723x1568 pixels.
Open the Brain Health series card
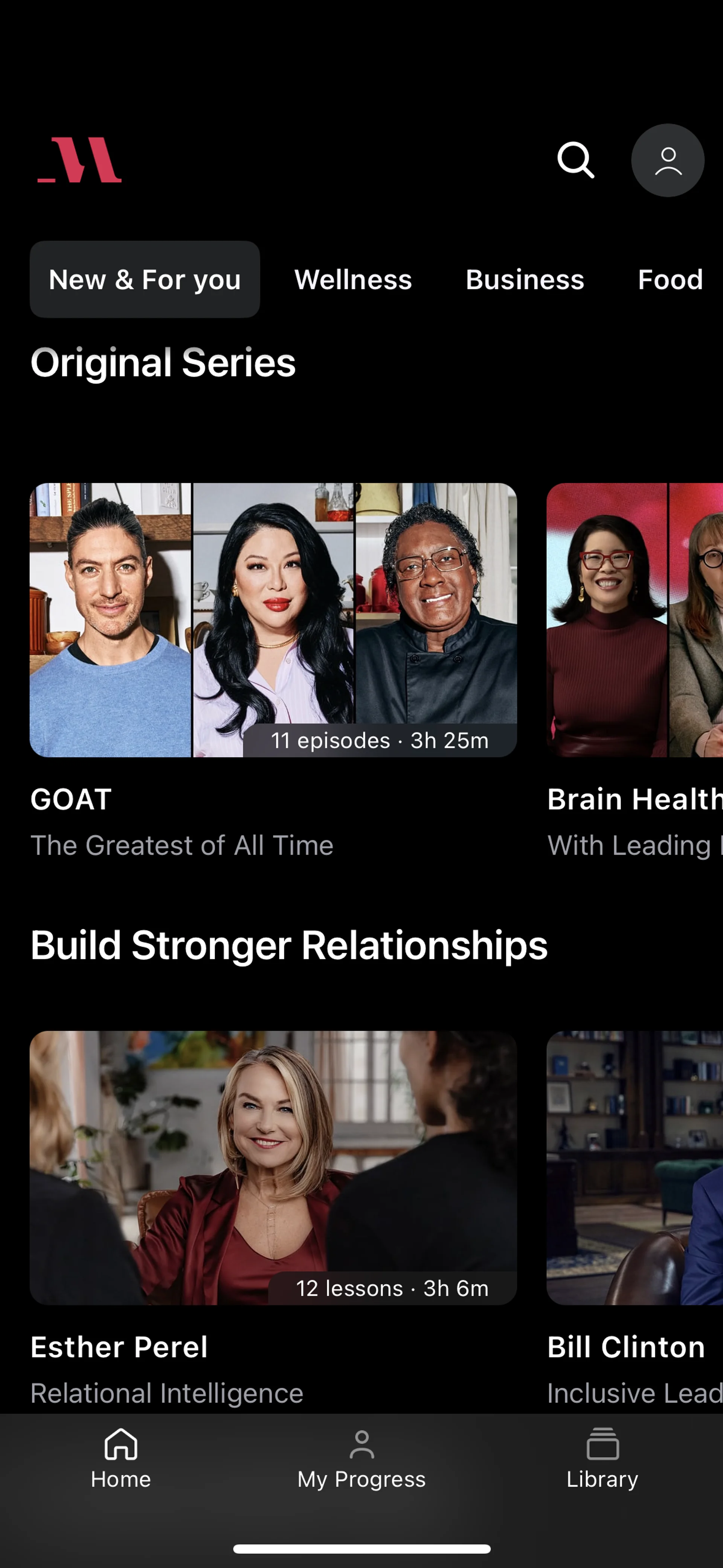coord(634,620)
